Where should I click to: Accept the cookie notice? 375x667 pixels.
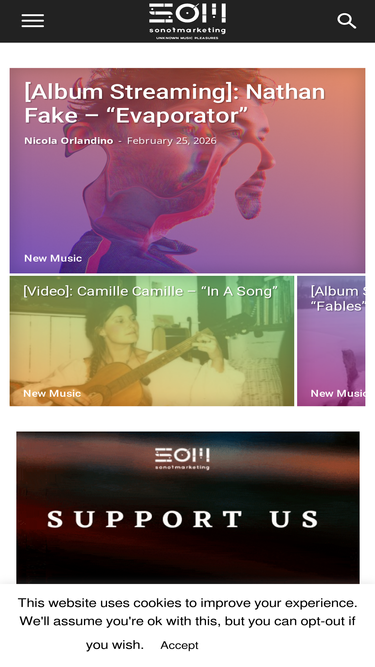coord(179,645)
